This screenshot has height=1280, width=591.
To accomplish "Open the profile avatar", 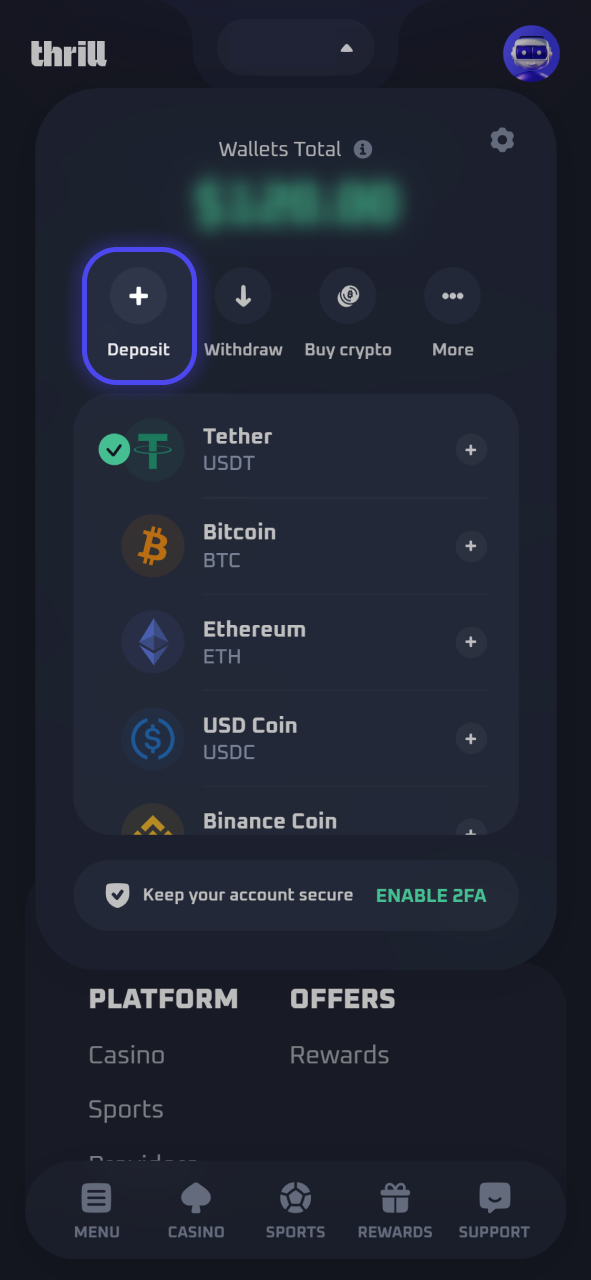I will coord(531,54).
